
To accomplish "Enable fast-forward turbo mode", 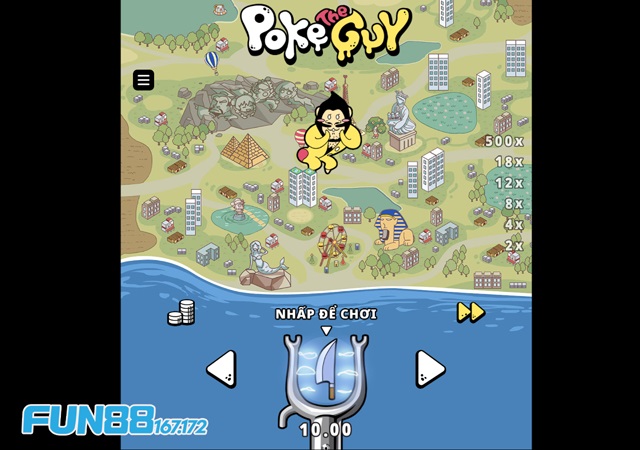I will pos(470,312).
